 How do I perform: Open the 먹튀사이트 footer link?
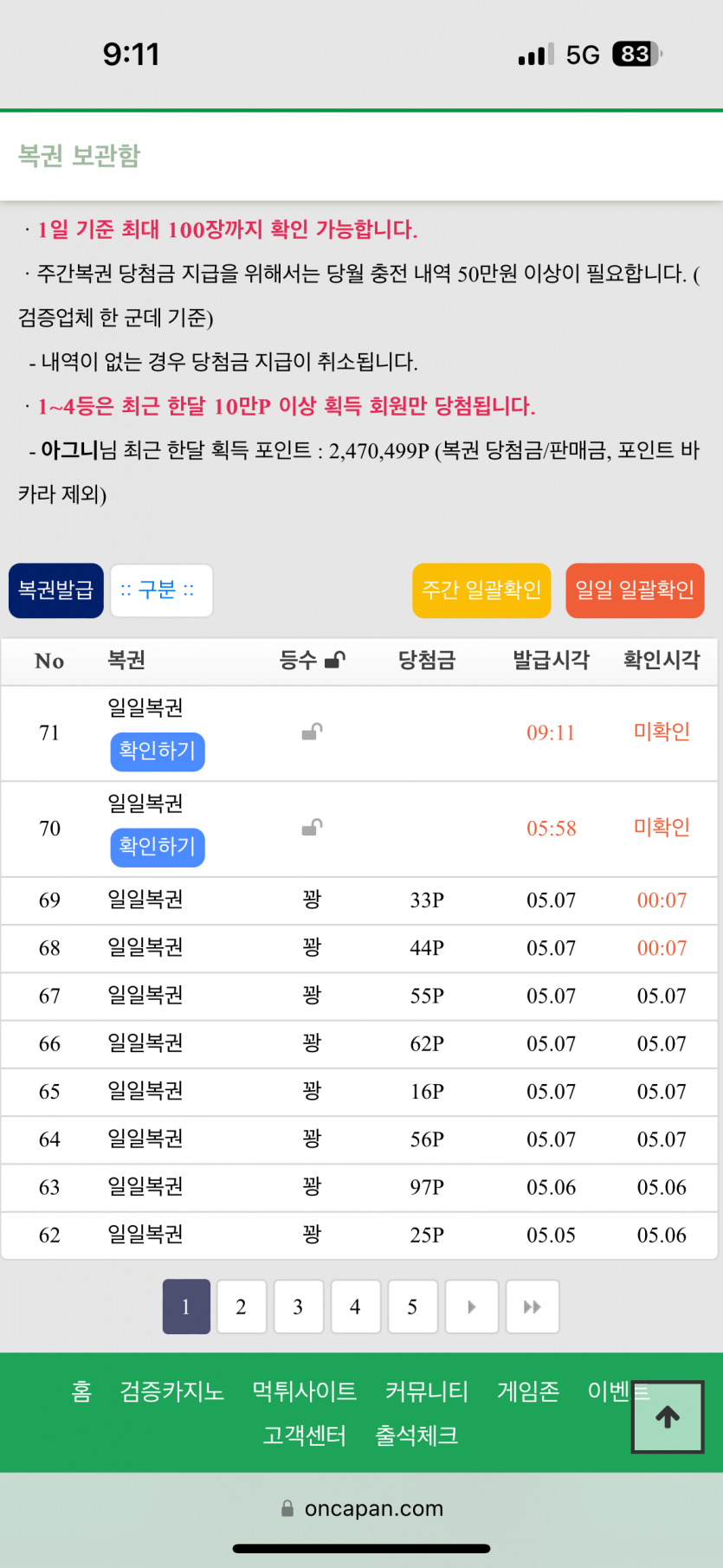click(304, 1391)
